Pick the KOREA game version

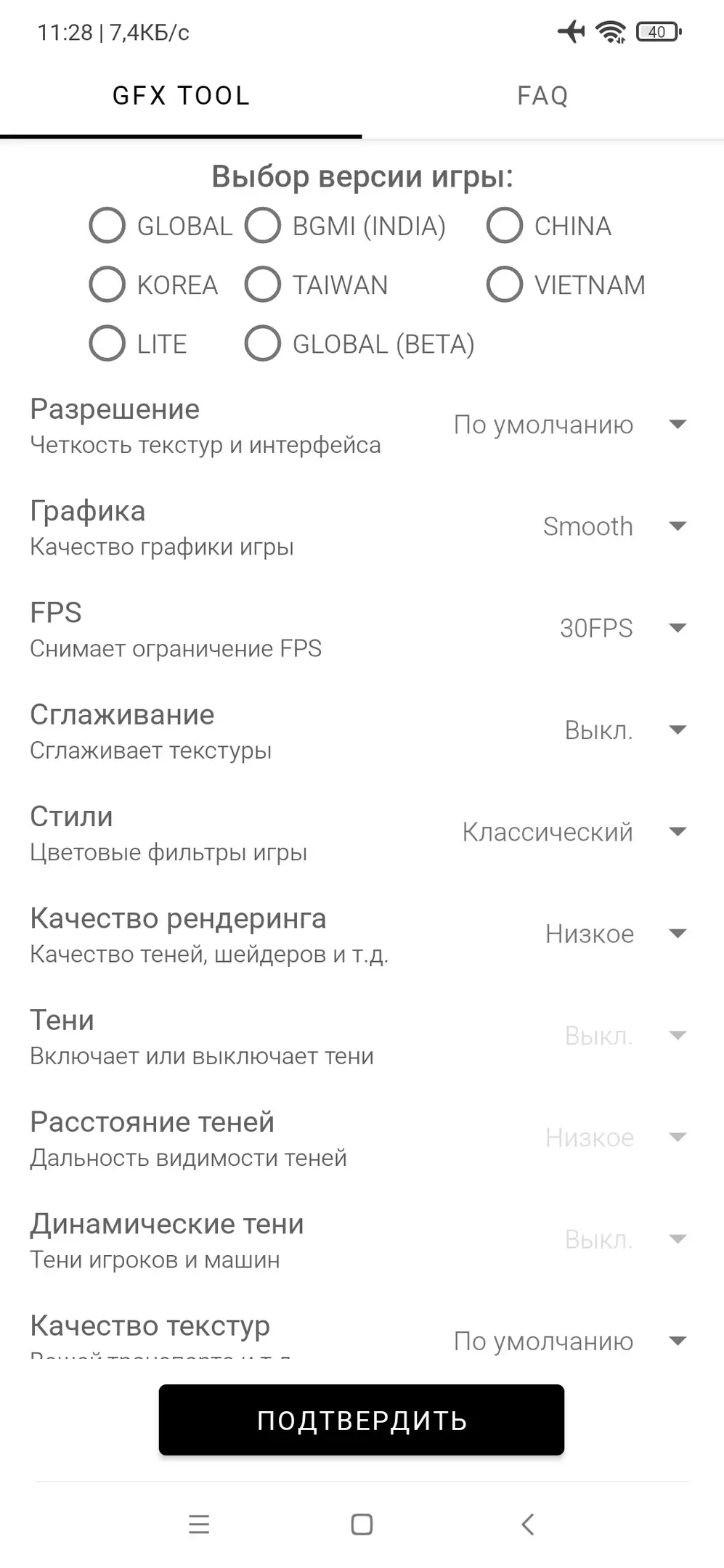(x=107, y=285)
